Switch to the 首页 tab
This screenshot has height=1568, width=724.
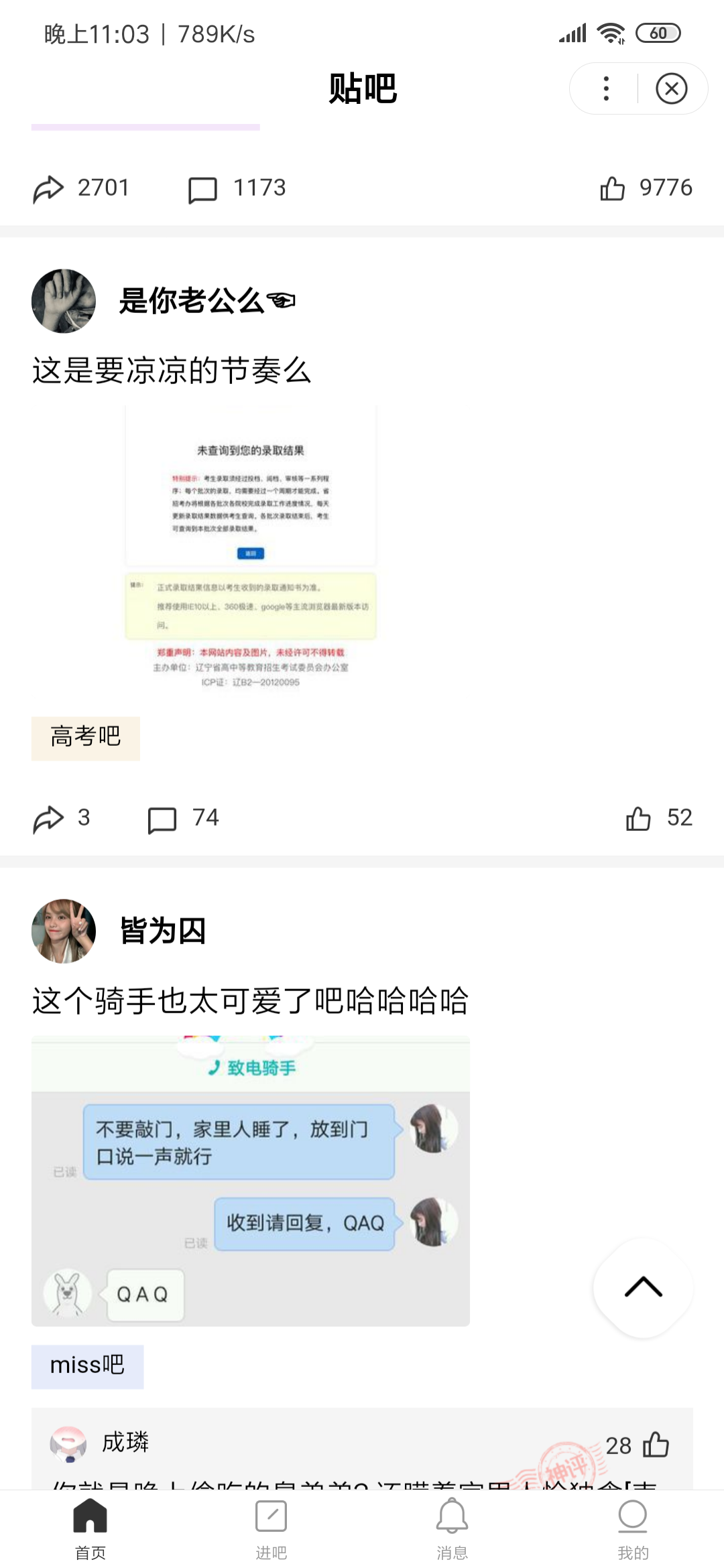(x=90, y=1526)
